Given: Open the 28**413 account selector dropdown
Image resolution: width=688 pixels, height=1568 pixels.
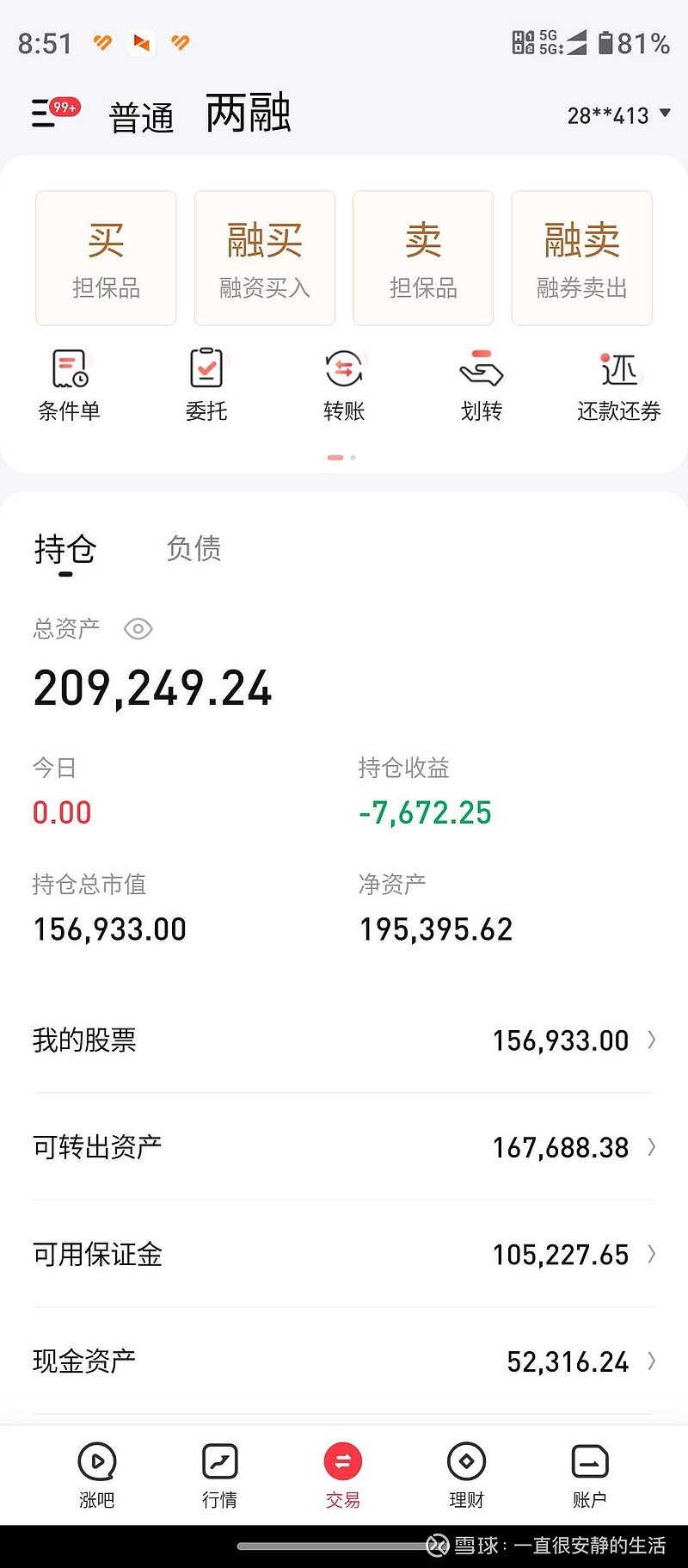Looking at the screenshot, I should pyautogui.click(x=617, y=114).
